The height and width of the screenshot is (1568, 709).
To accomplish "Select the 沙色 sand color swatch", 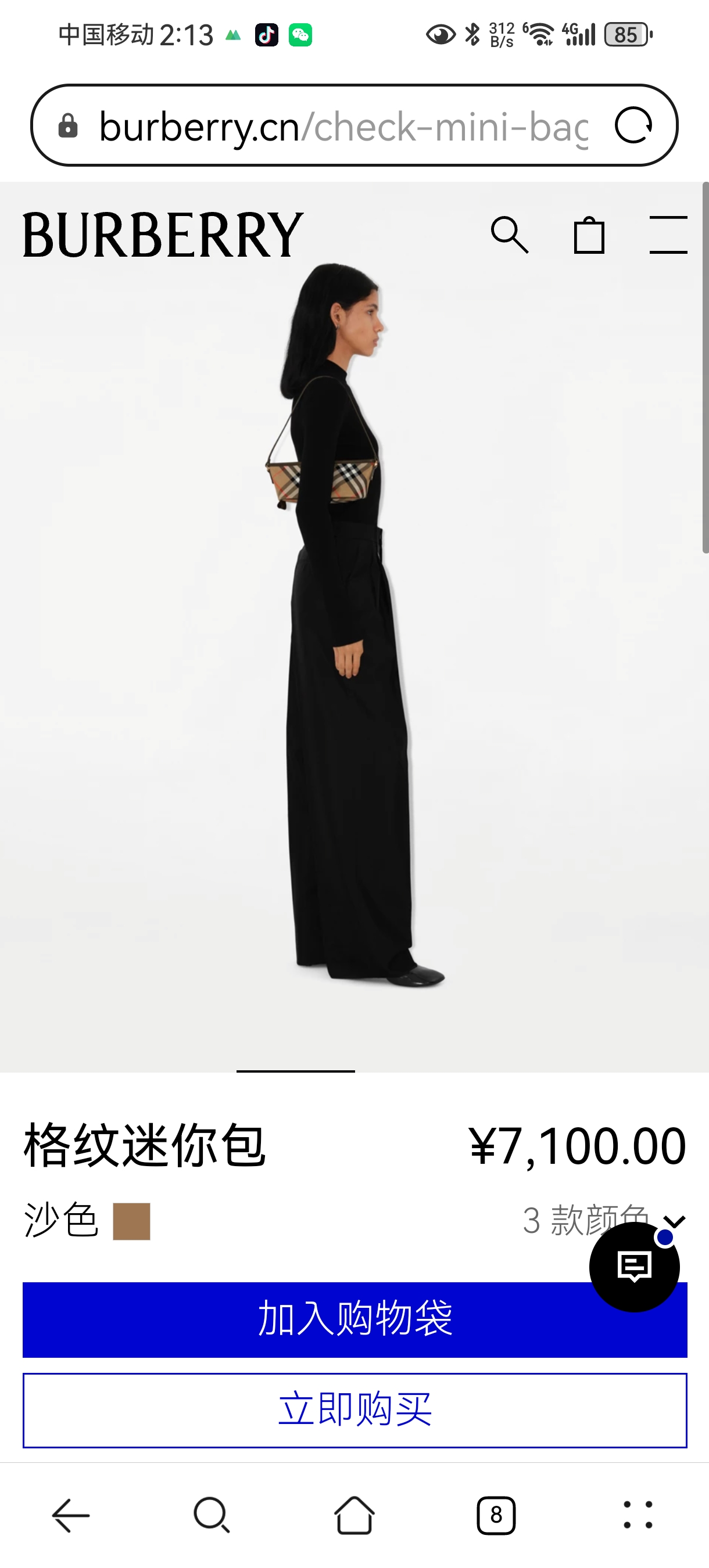I will (131, 1221).
